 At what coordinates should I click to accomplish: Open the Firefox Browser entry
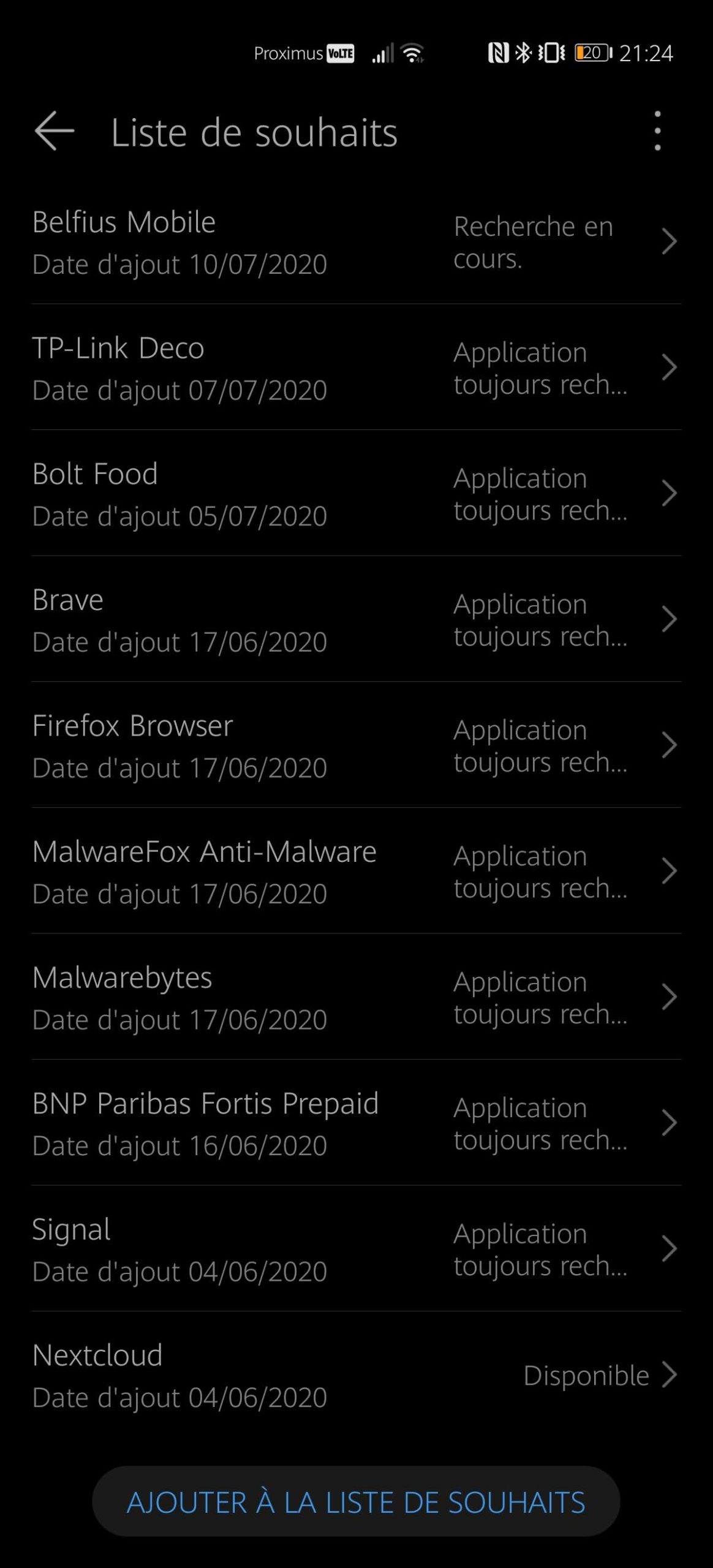pyautogui.click(x=356, y=745)
